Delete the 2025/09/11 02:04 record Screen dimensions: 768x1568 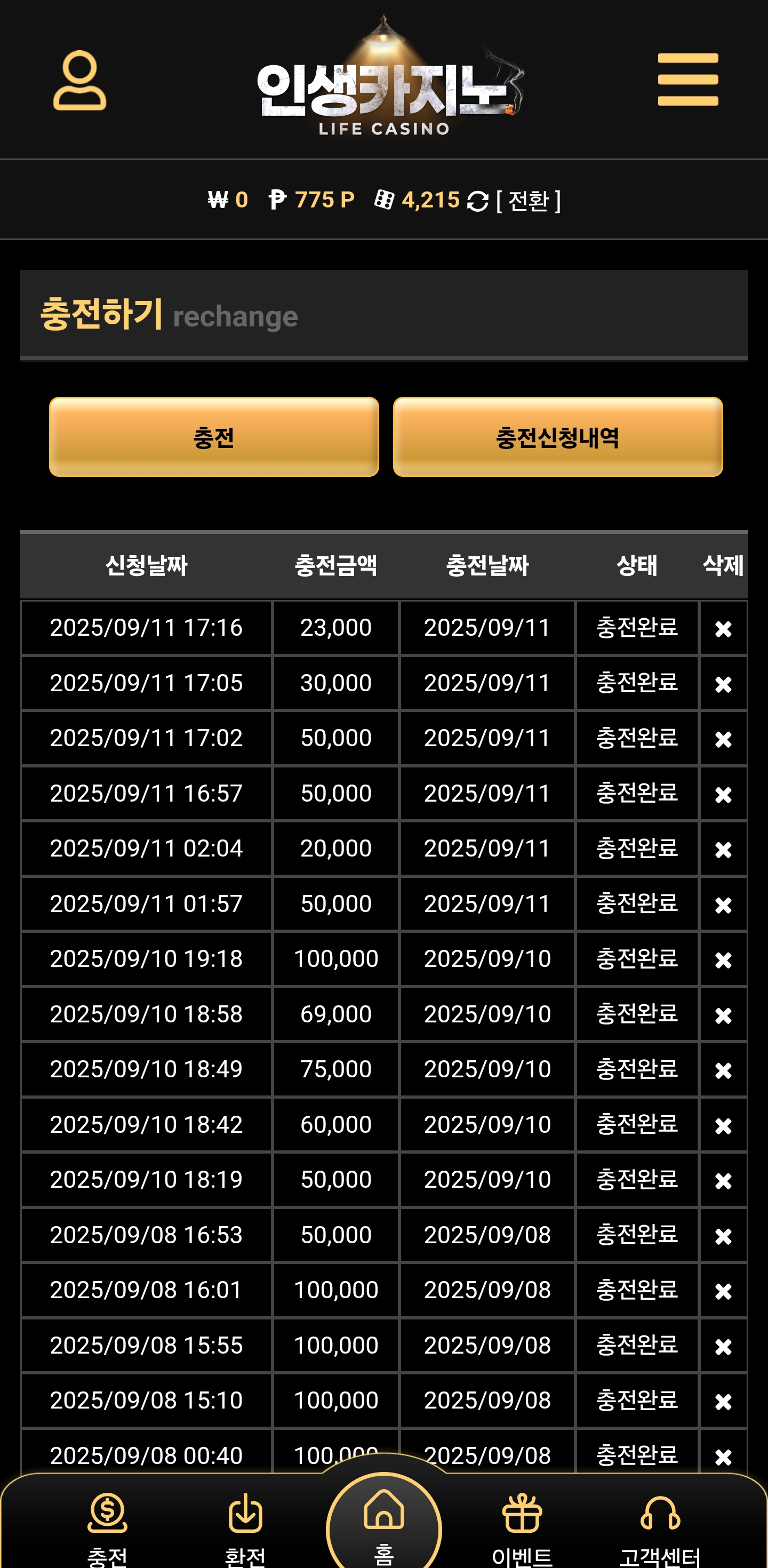[723, 850]
